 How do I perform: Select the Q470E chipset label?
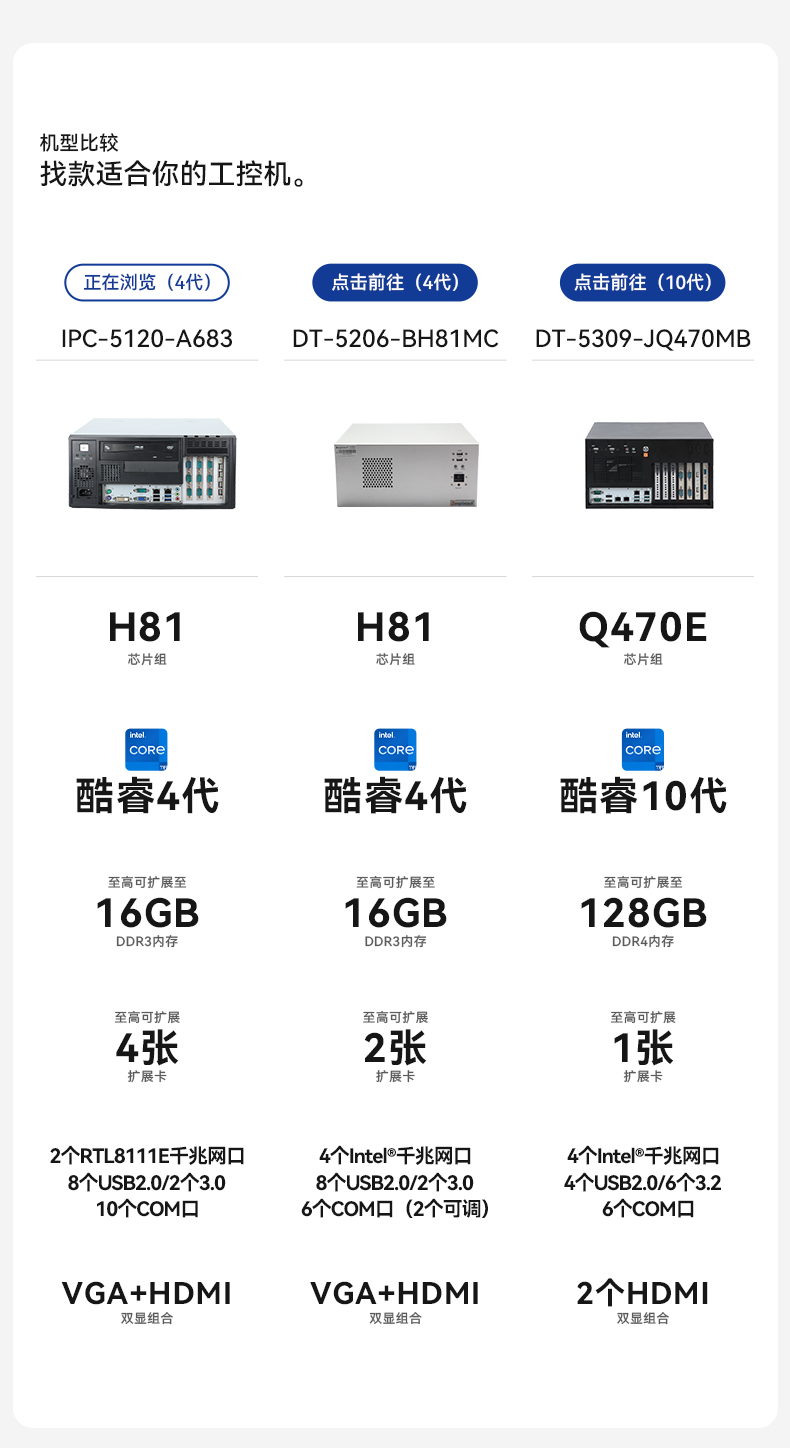pos(642,626)
